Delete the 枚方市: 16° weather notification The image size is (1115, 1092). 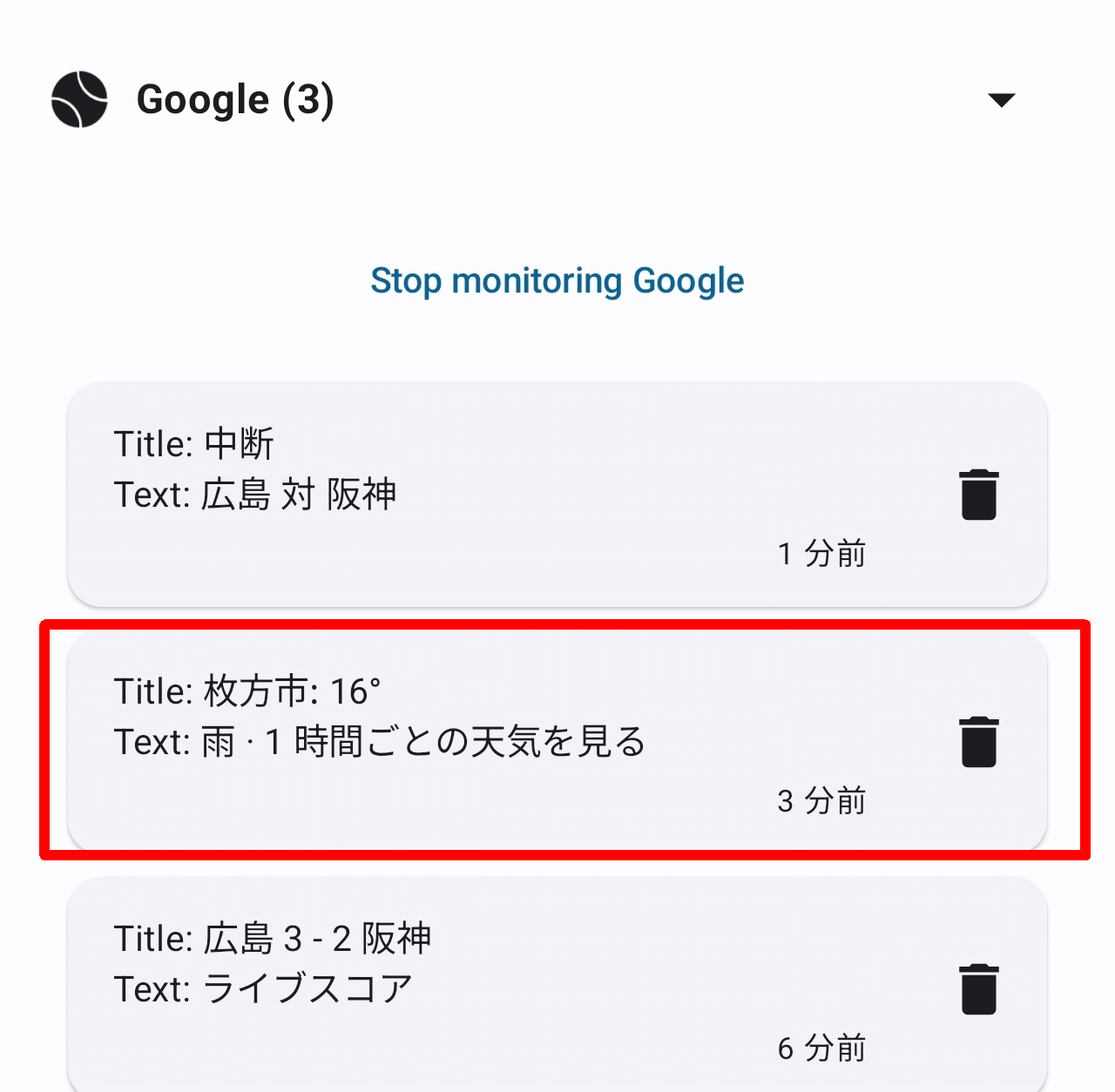click(x=978, y=742)
